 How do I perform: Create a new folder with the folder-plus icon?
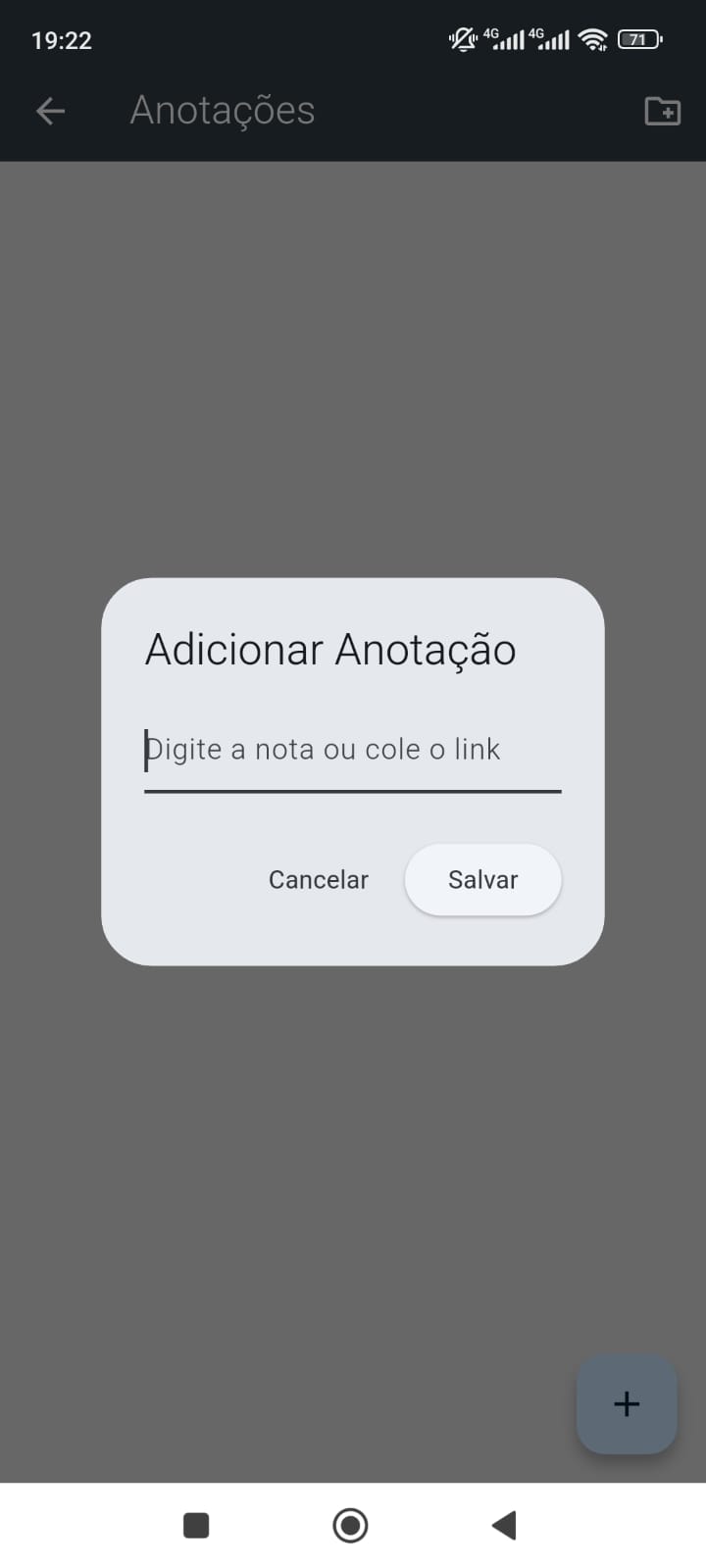pos(662,111)
